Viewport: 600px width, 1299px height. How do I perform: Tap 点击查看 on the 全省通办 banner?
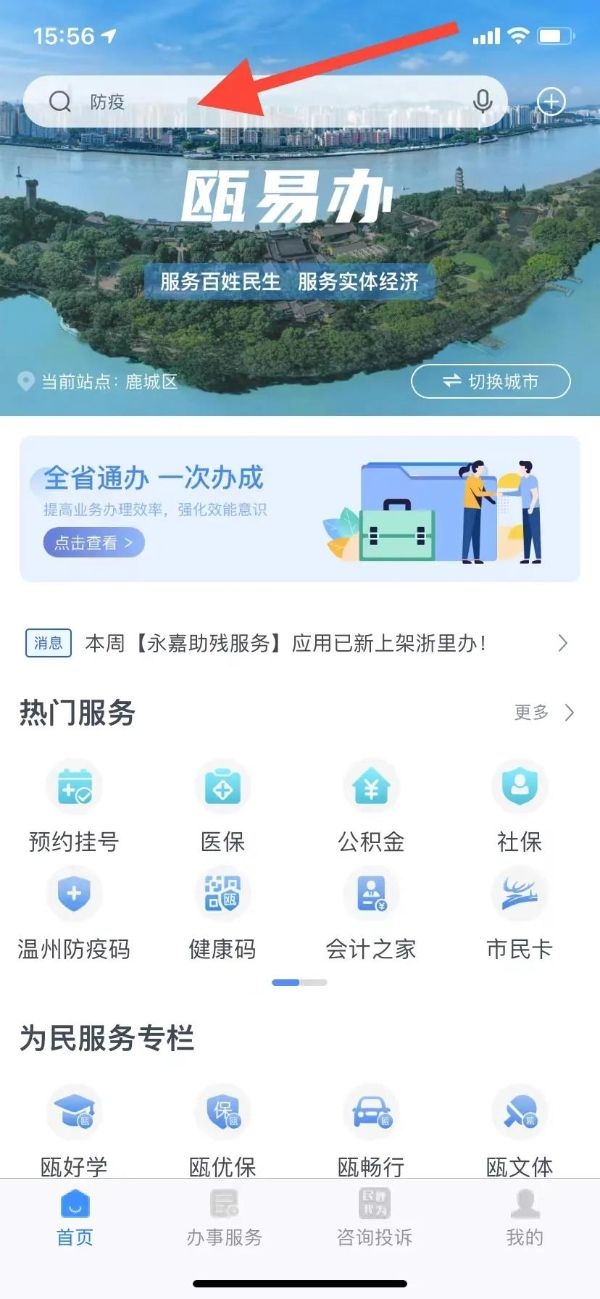point(94,543)
